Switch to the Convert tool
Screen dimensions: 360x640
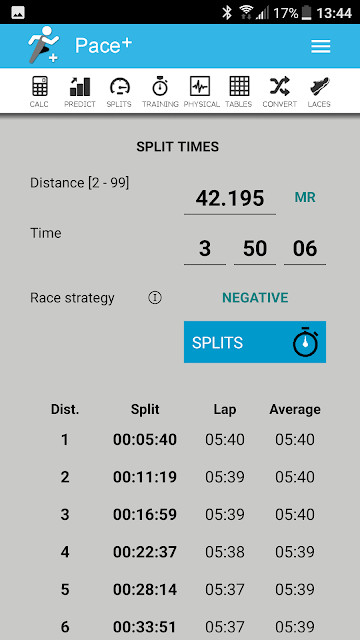(x=280, y=92)
